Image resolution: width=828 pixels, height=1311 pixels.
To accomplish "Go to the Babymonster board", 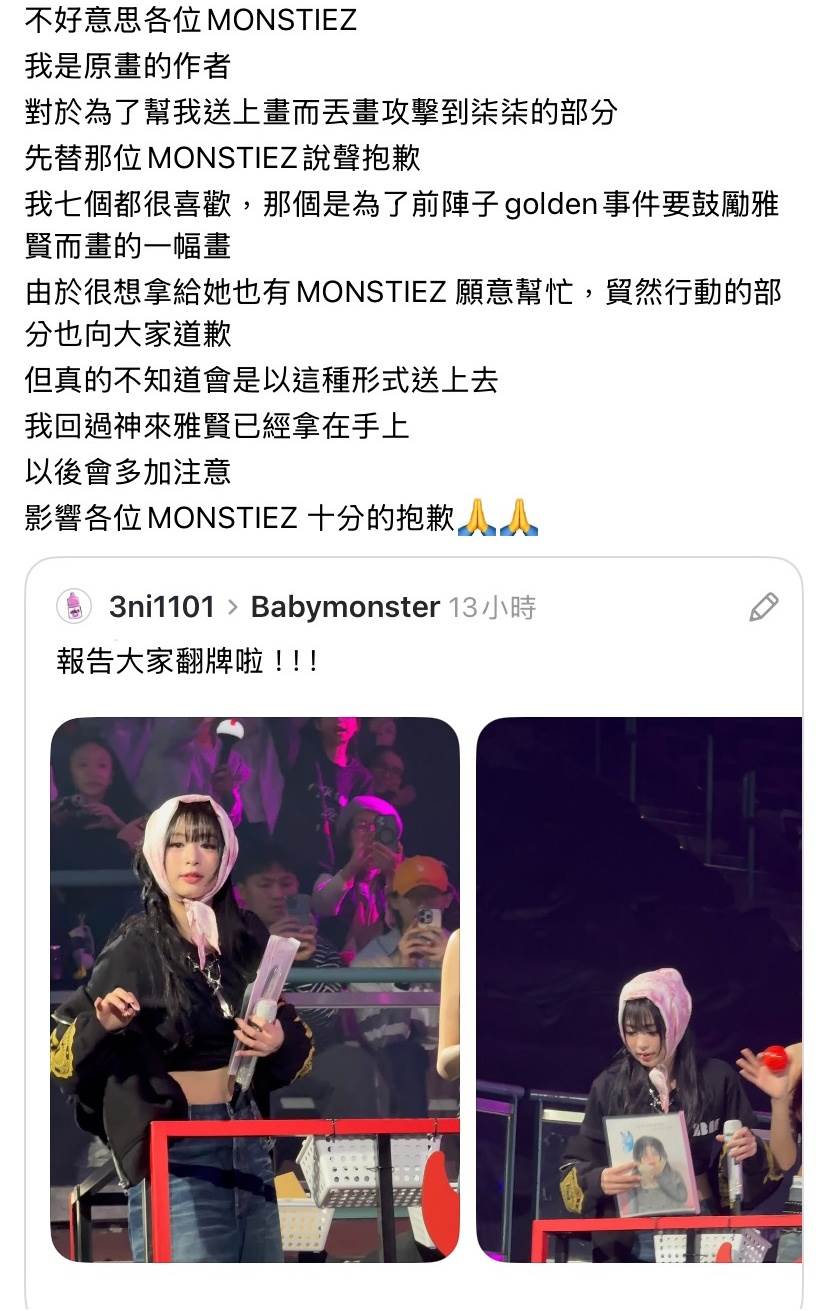I will [x=345, y=607].
